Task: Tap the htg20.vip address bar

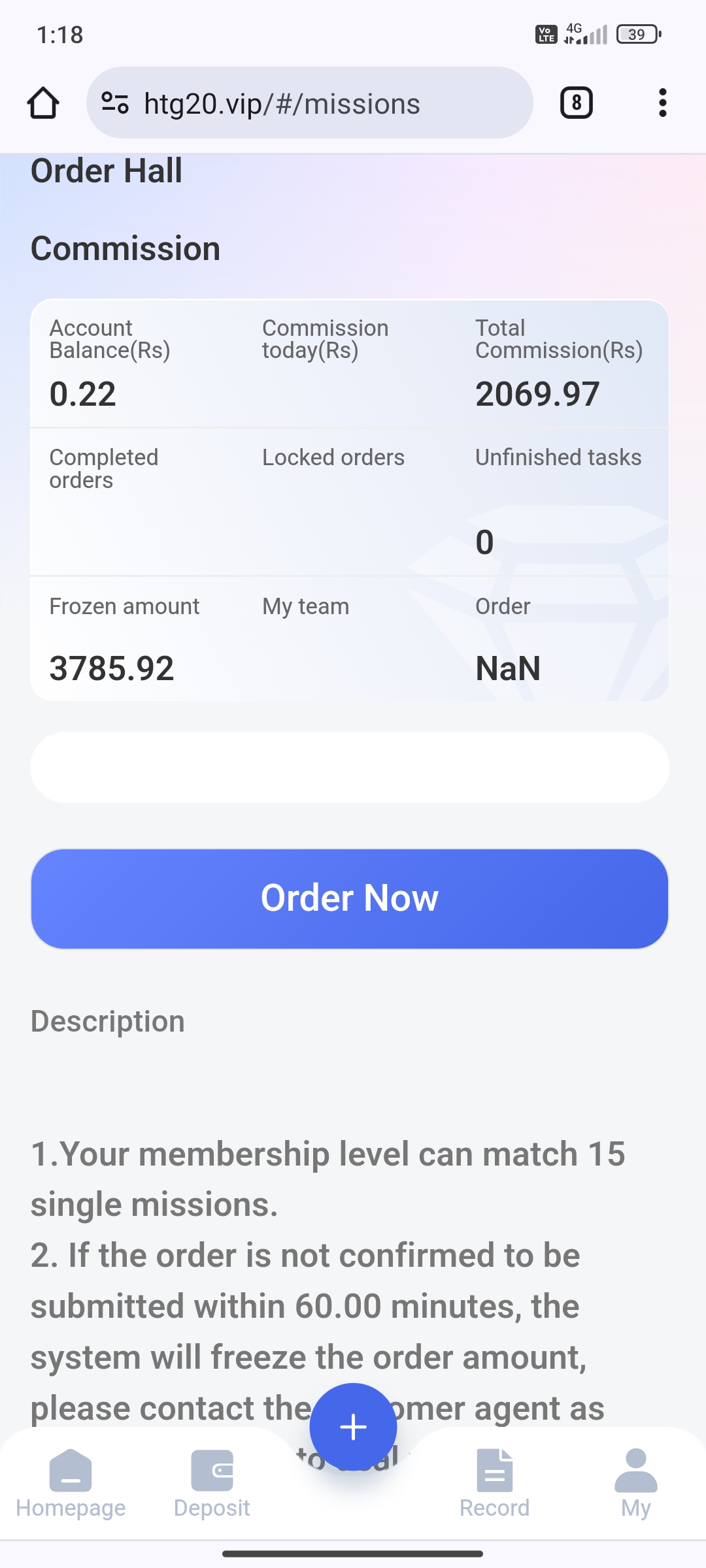Action: [310, 103]
